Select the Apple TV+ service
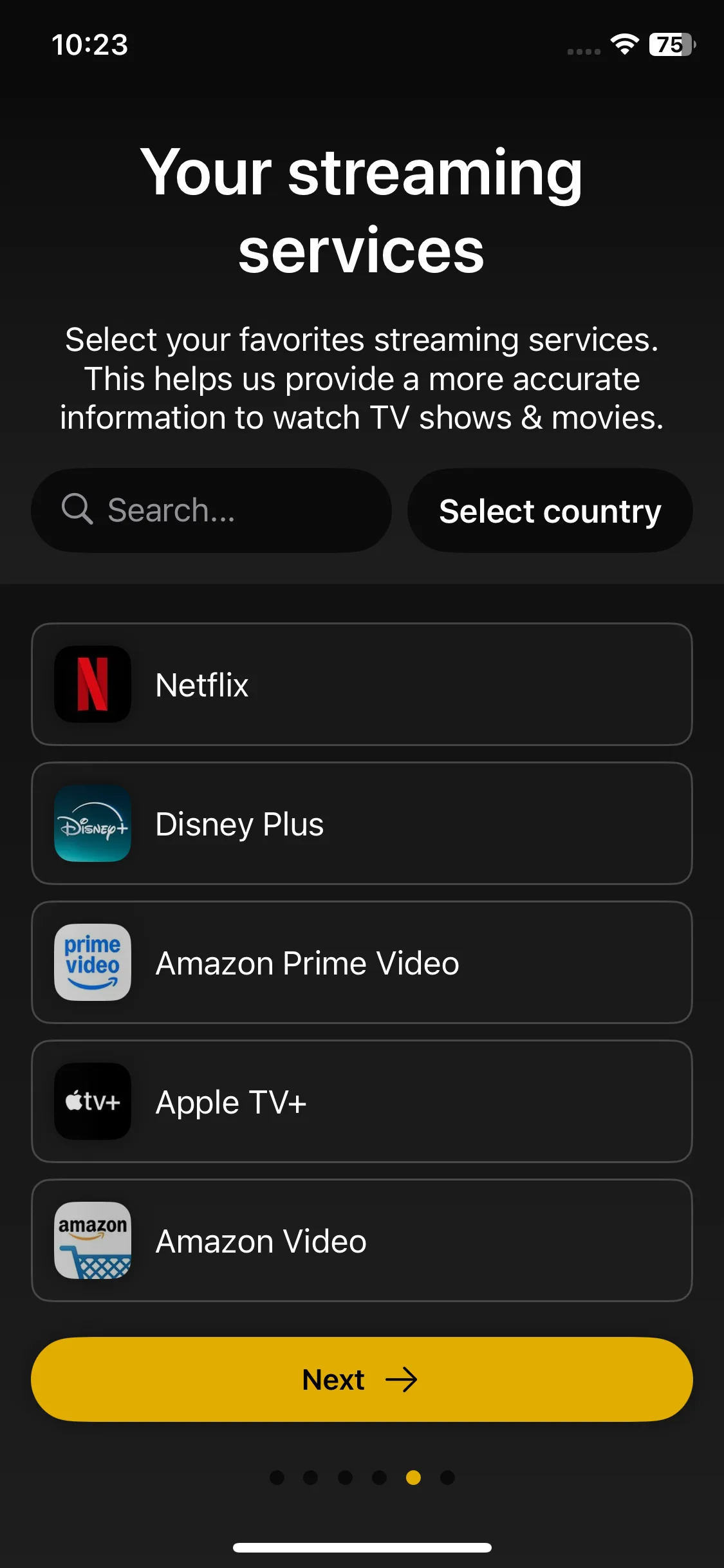 [362, 1101]
